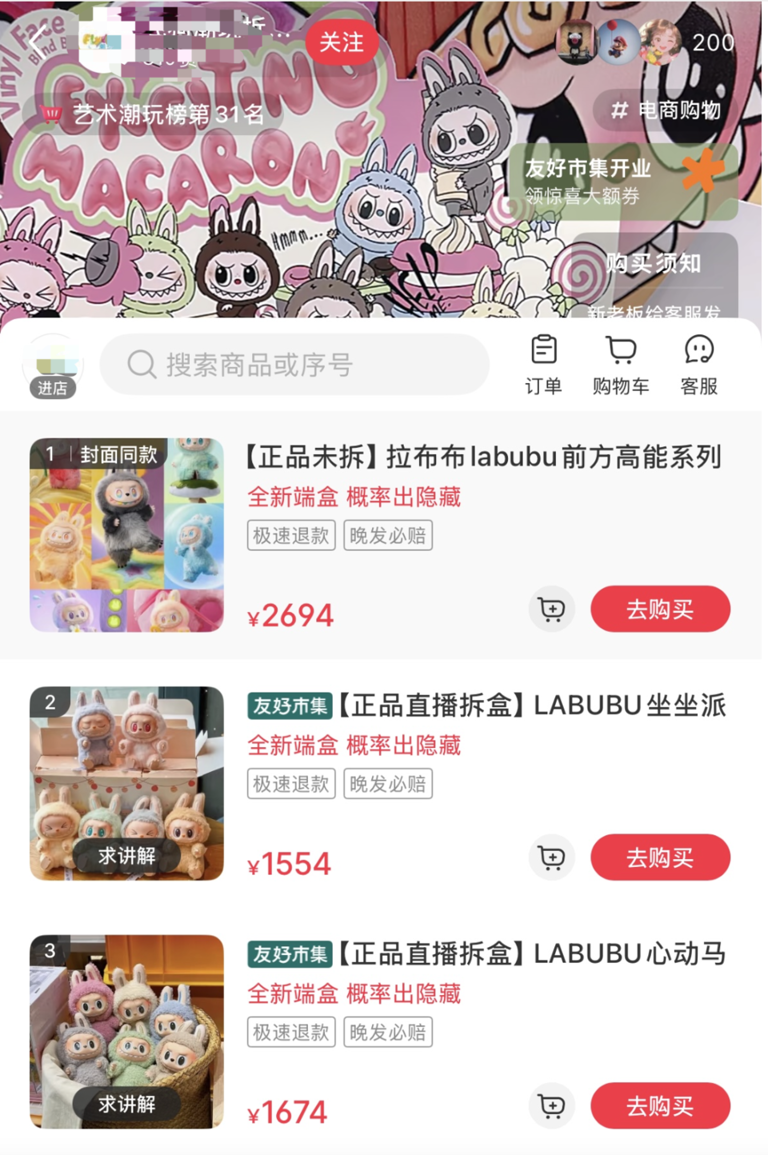This screenshot has height=1155, width=768.
Task: Add LABUBU 坐坐派 to cart
Action: [x=551, y=857]
